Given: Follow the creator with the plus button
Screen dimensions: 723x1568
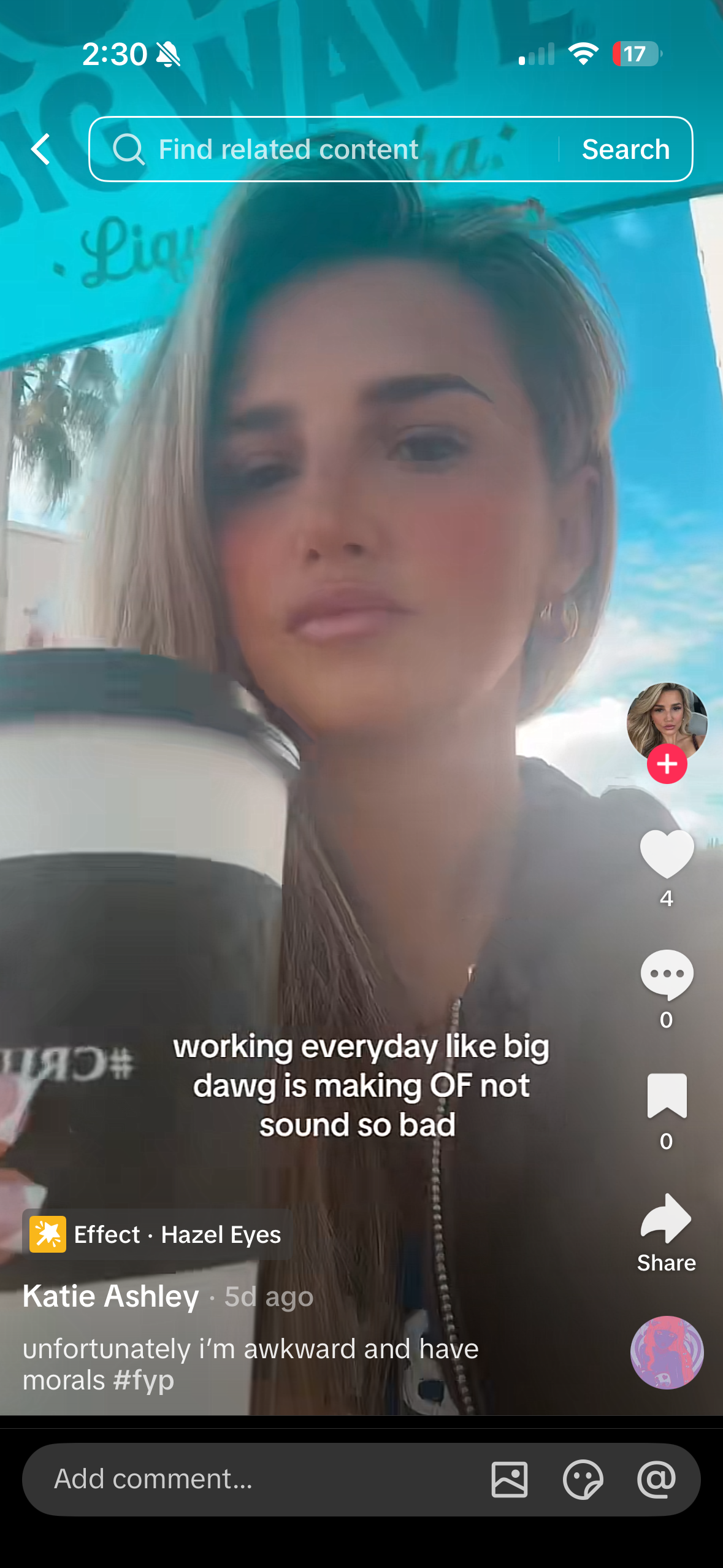Looking at the screenshot, I should (x=667, y=764).
